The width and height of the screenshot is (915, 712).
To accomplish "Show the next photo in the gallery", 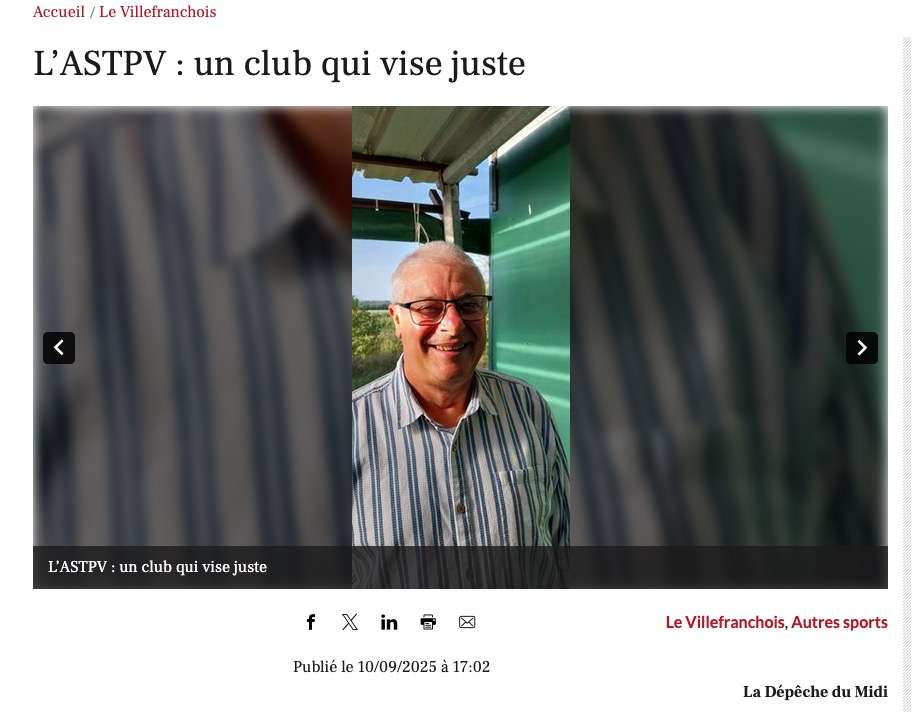I will coord(861,348).
